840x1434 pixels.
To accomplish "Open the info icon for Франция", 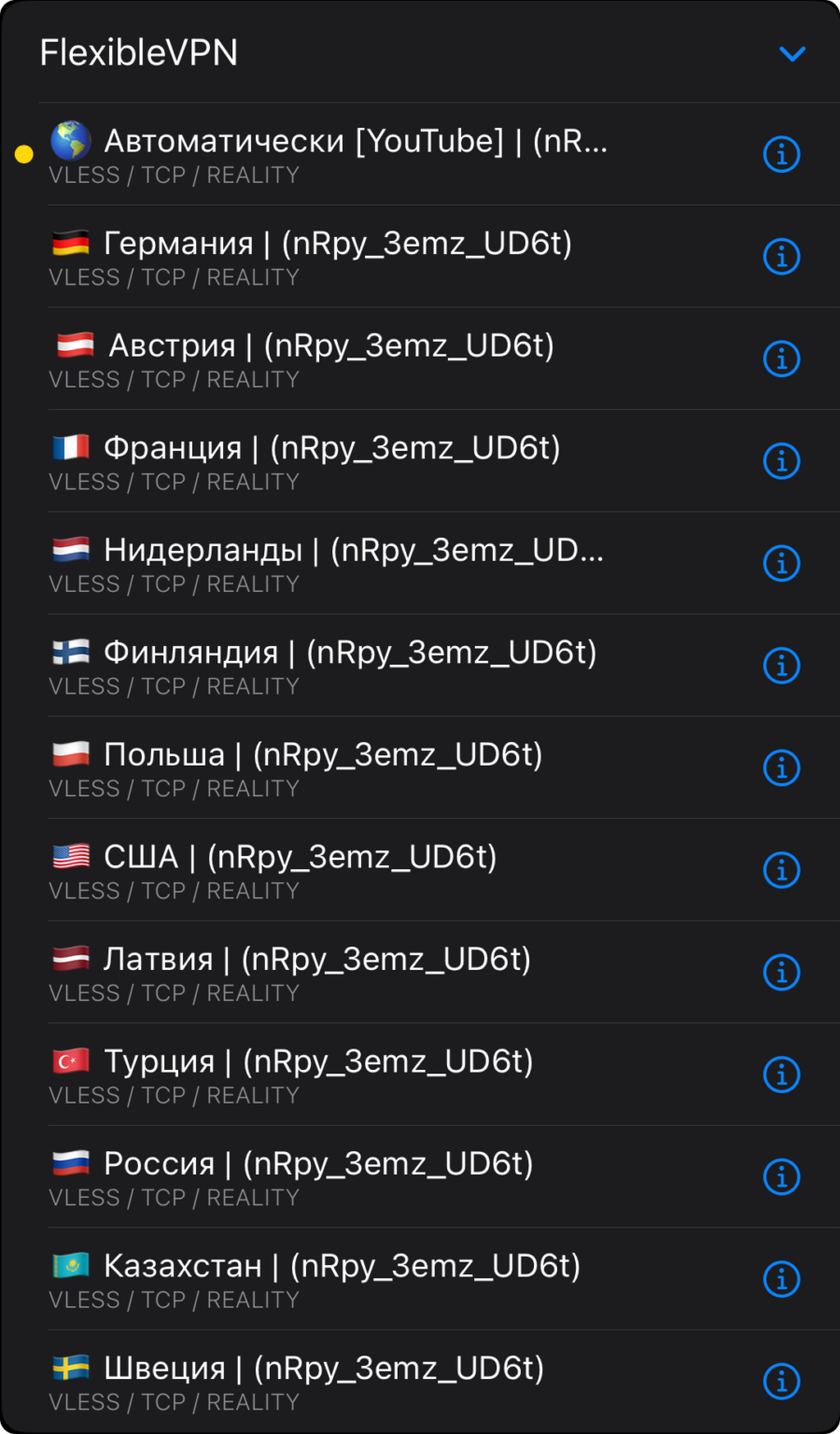I will tap(782, 461).
